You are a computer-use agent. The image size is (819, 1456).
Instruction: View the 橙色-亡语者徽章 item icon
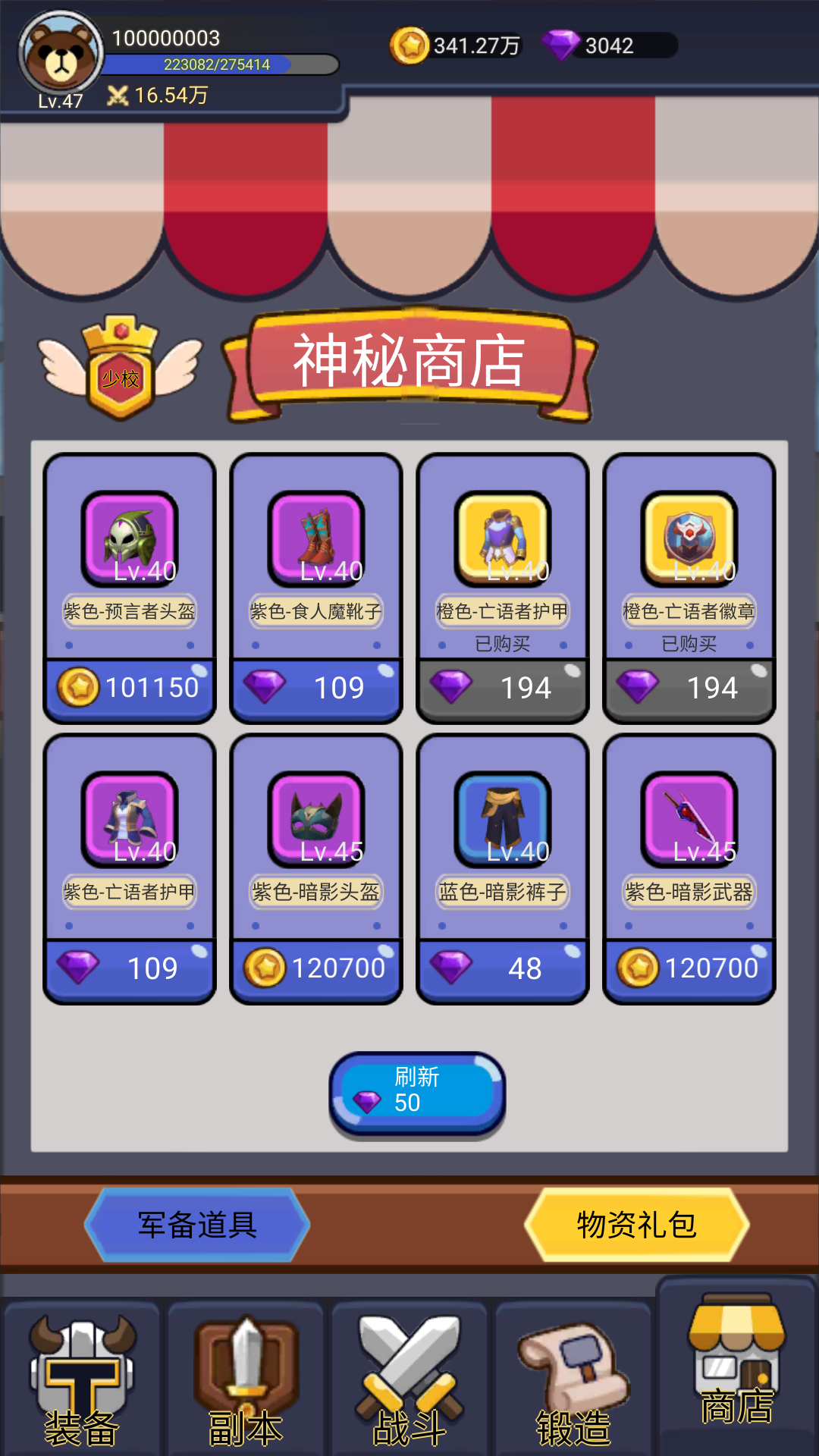tap(687, 540)
